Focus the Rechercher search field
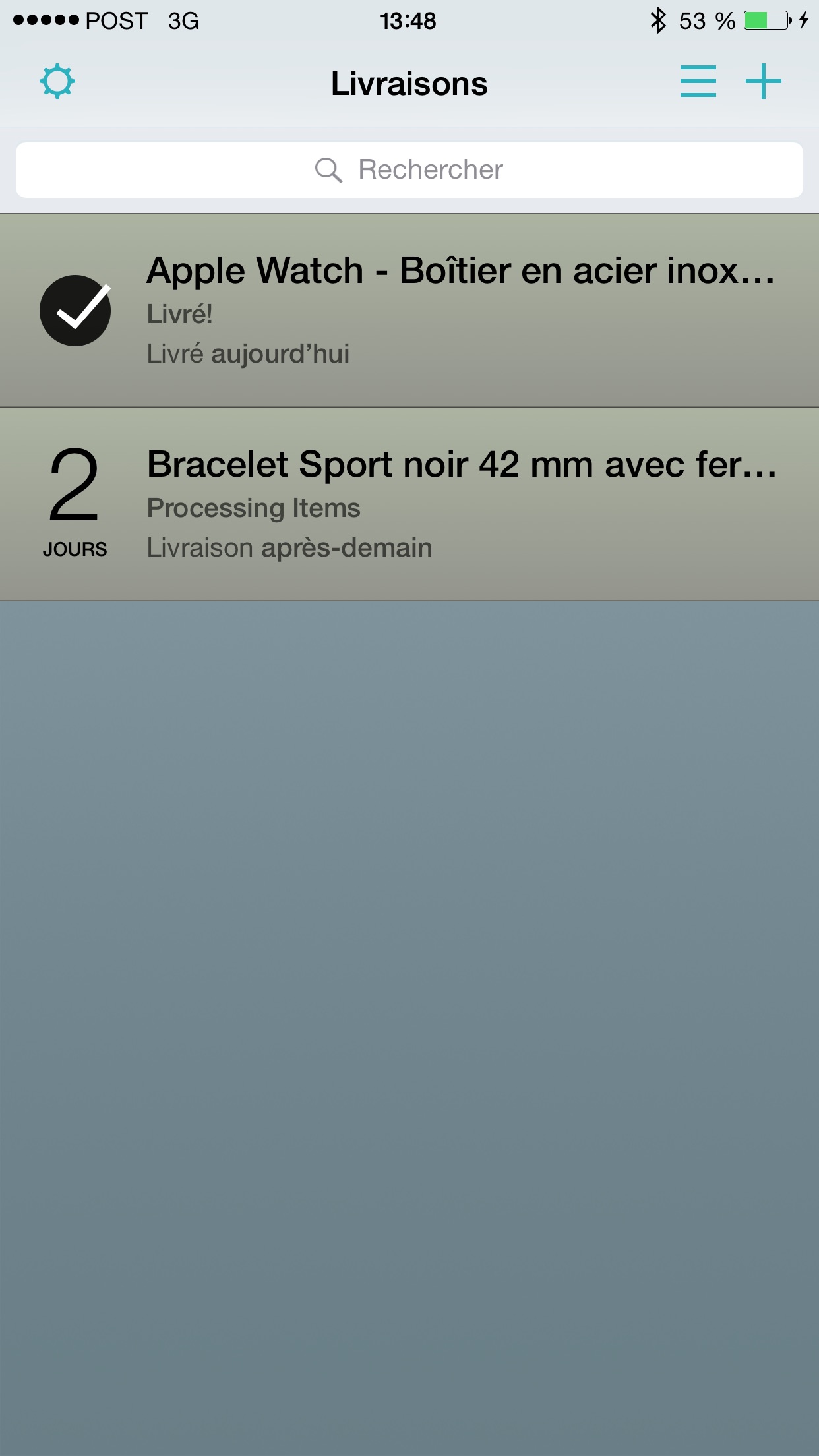 (x=409, y=170)
